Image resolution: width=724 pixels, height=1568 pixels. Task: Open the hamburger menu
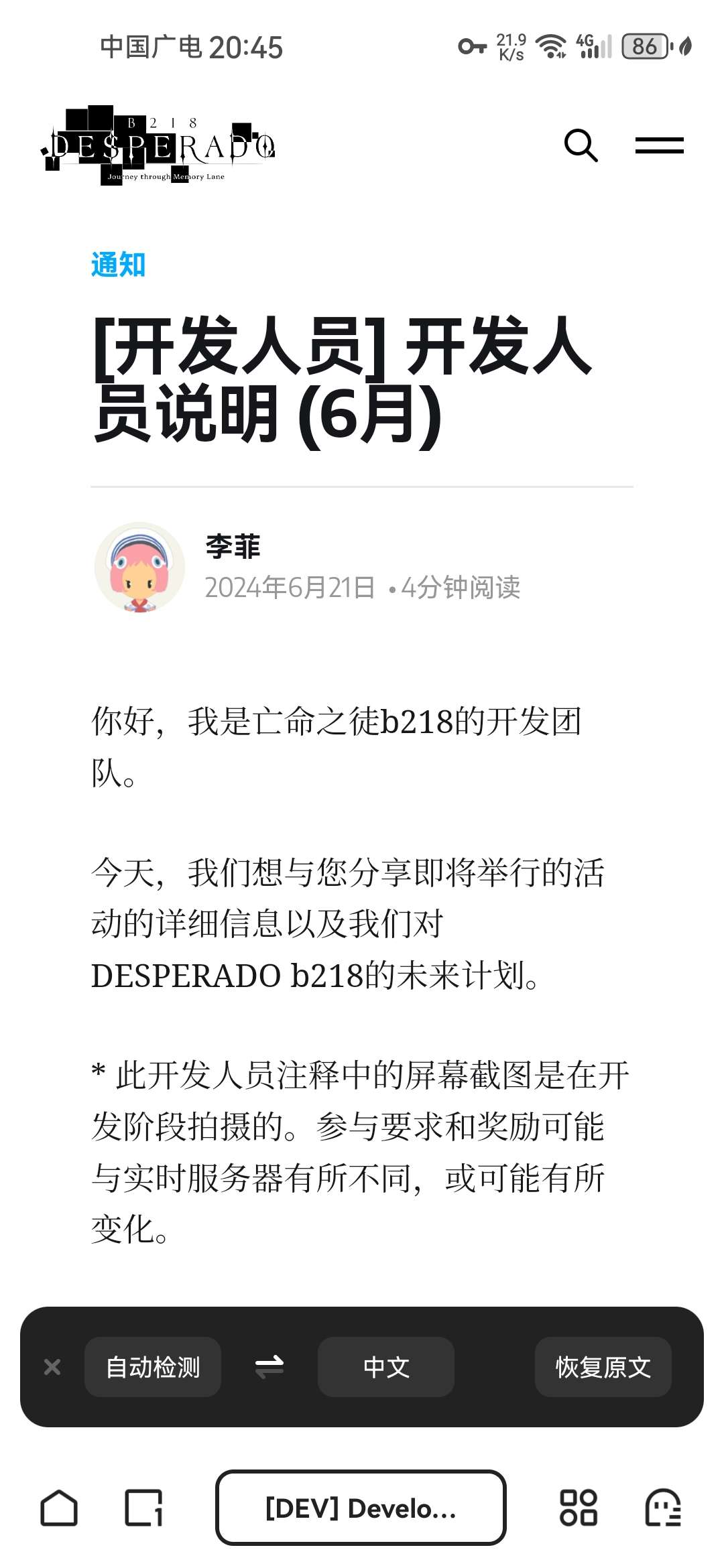tap(659, 145)
